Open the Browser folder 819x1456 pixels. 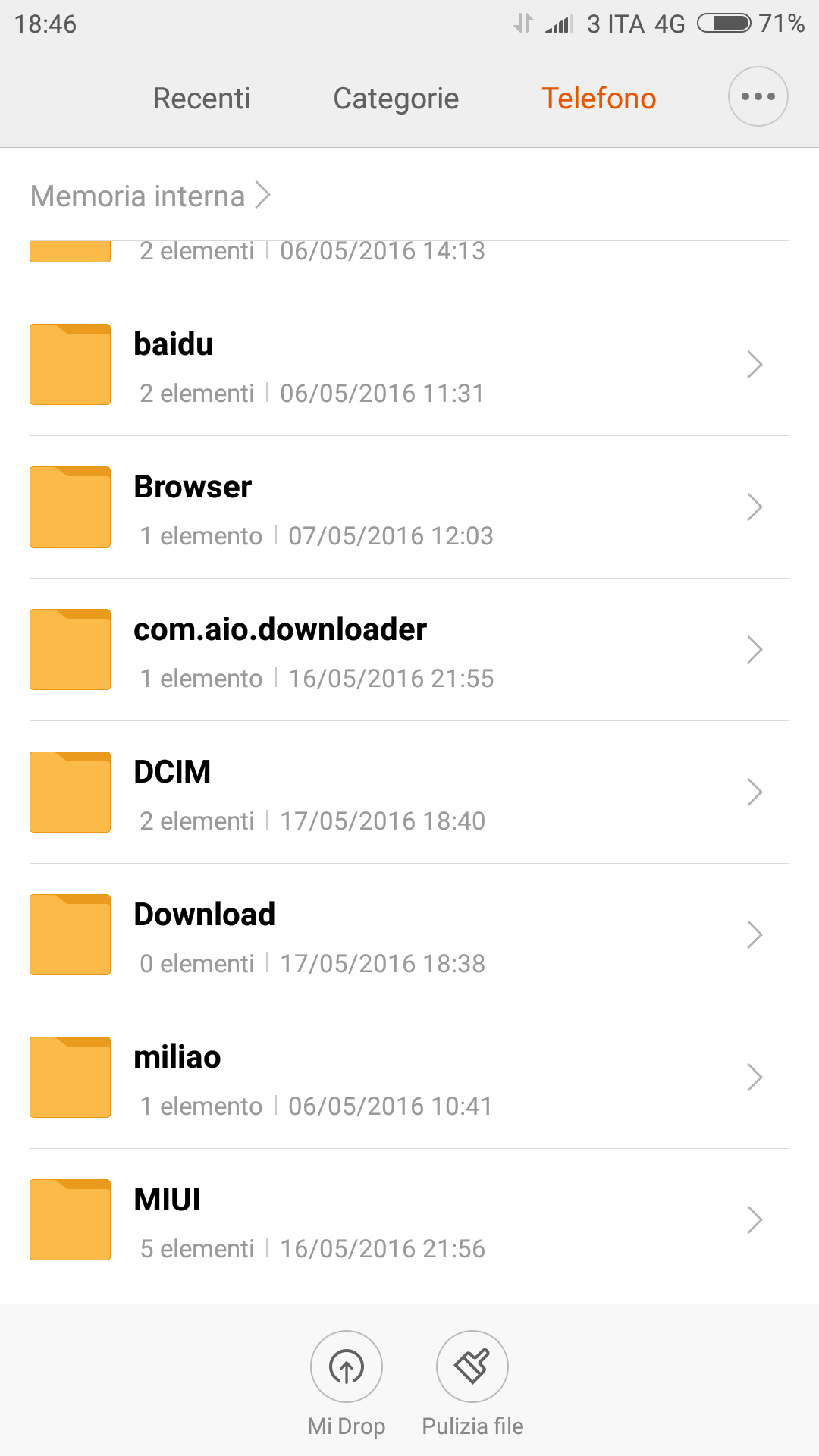[409, 507]
